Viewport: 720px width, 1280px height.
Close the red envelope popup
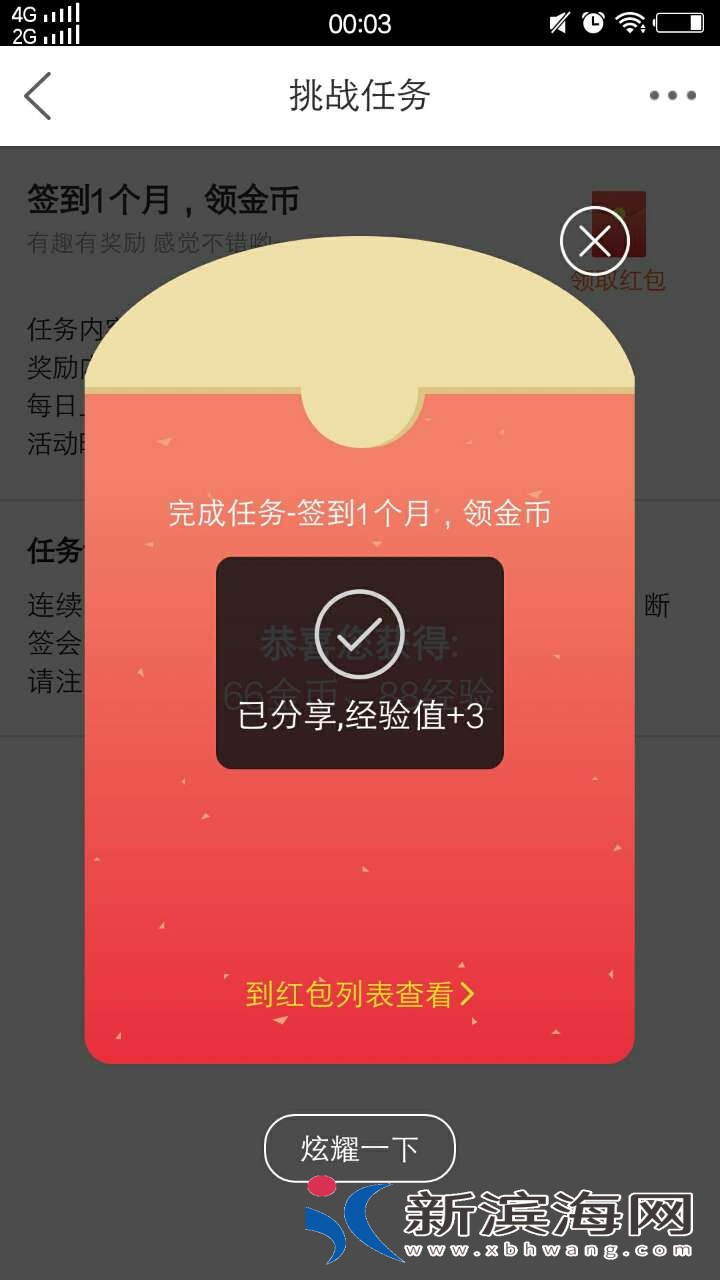point(594,241)
